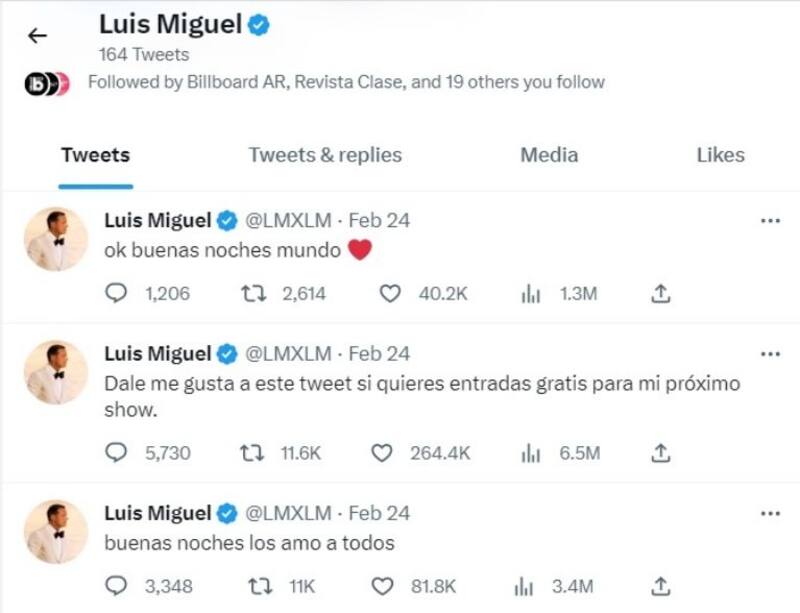Switch to the Media tab
Screen dimensions: 800x613
pos(548,155)
